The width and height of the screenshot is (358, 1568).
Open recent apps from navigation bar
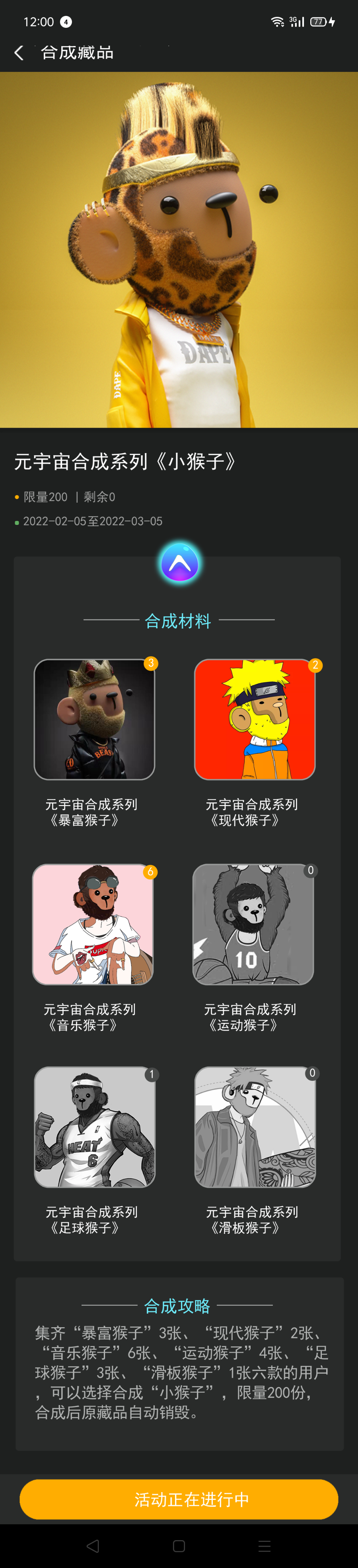[264, 1545]
